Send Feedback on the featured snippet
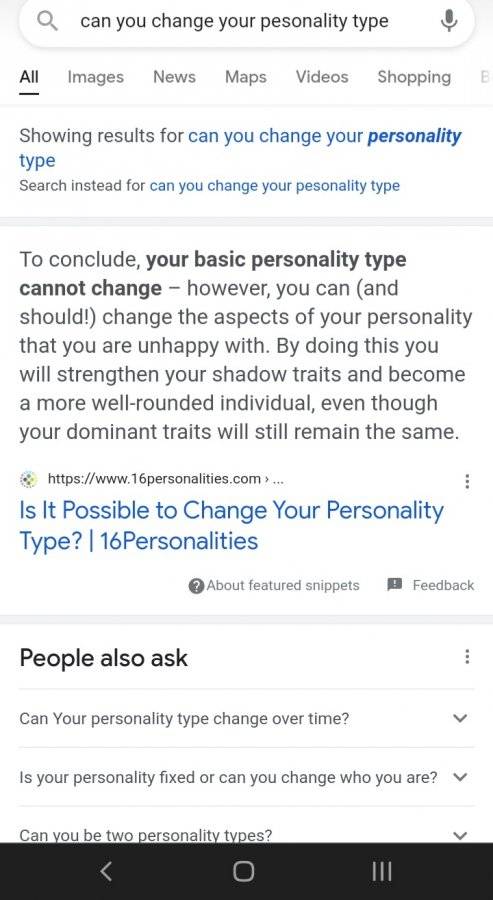 pyautogui.click(x=431, y=585)
